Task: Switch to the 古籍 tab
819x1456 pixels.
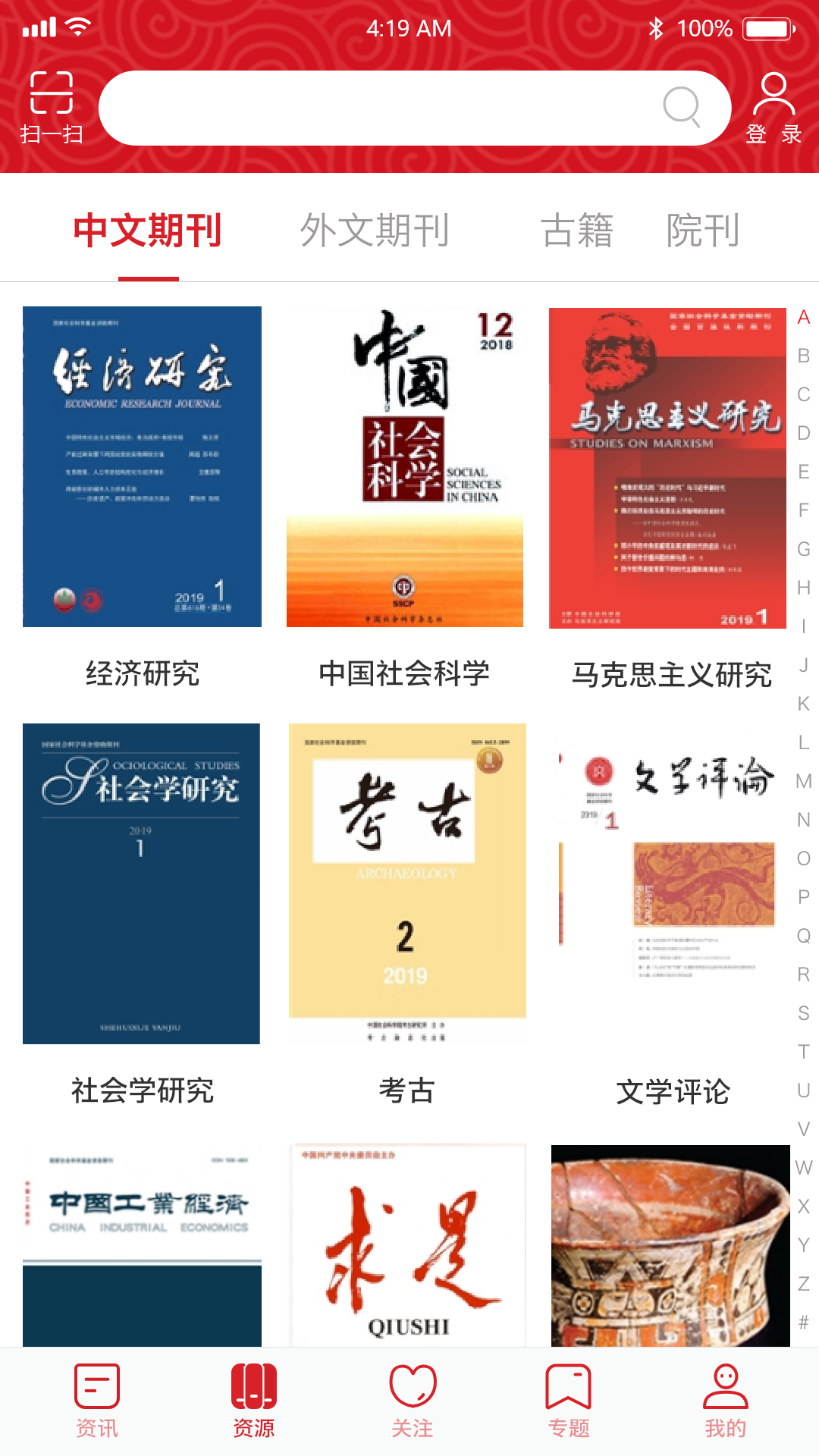Action: pyautogui.click(x=577, y=231)
